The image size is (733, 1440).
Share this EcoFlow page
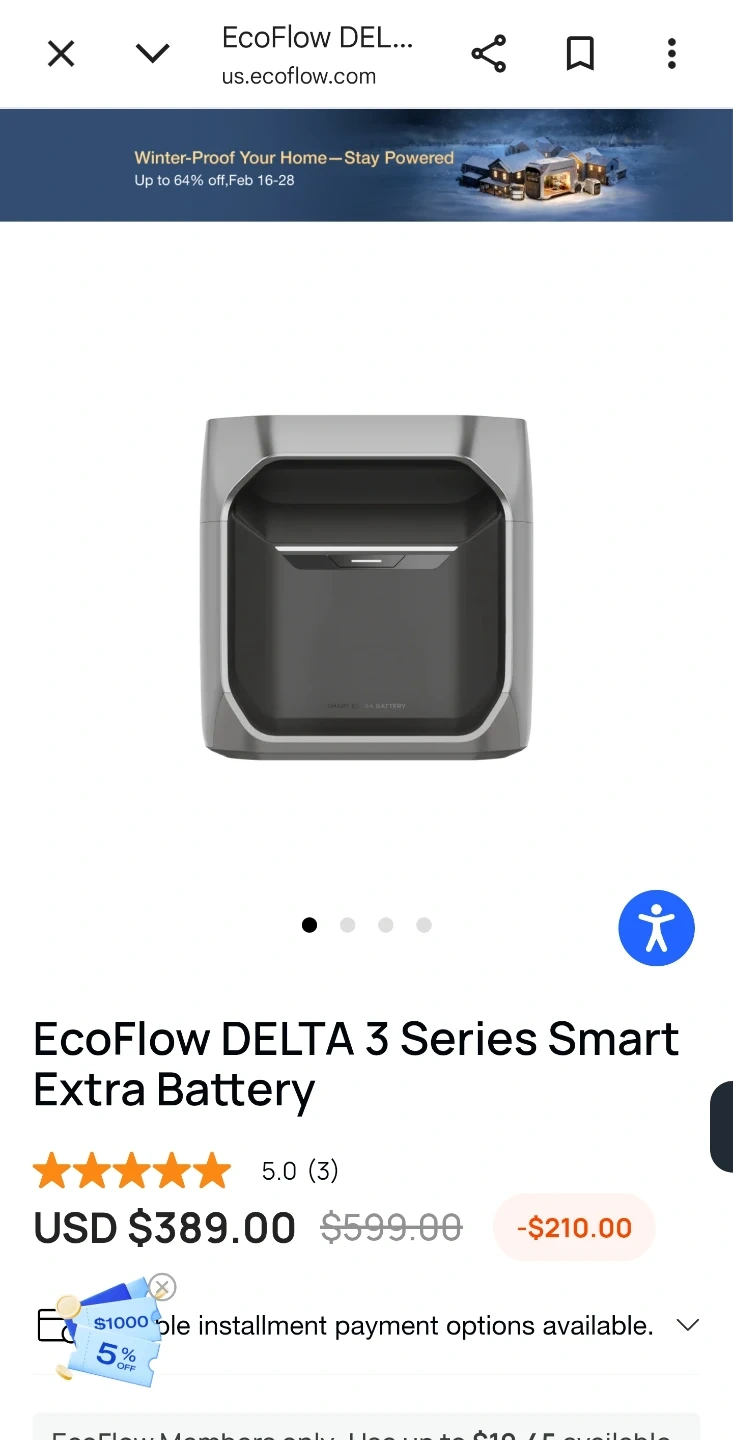[488, 54]
